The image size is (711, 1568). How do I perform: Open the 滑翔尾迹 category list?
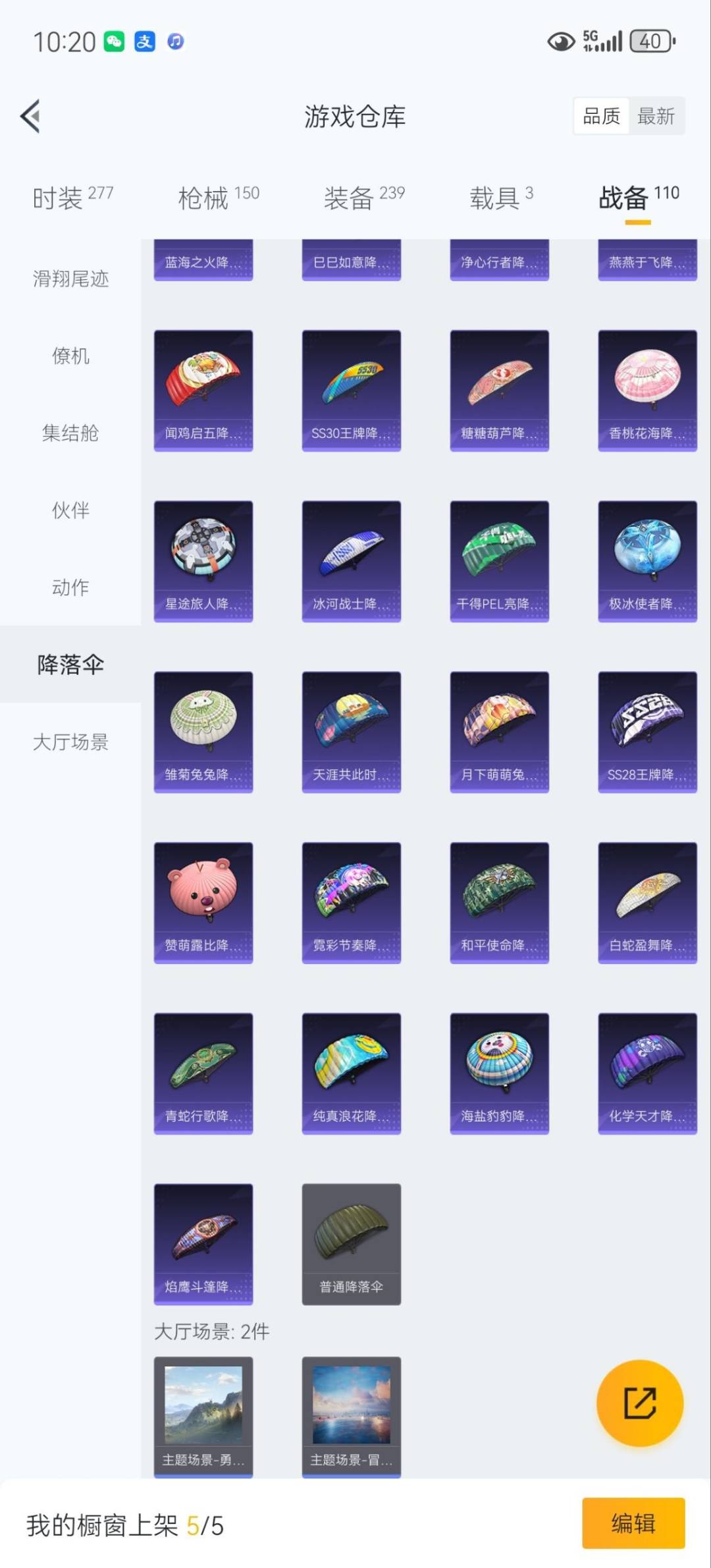point(70,279)
